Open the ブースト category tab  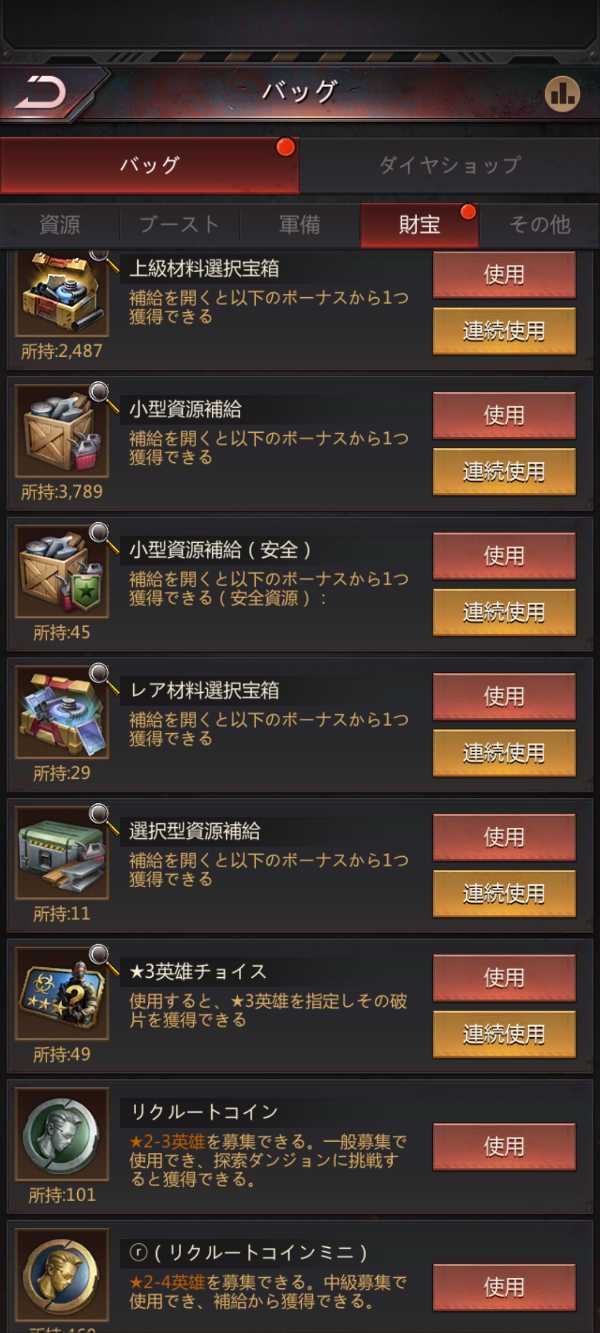tap(179, 224)
